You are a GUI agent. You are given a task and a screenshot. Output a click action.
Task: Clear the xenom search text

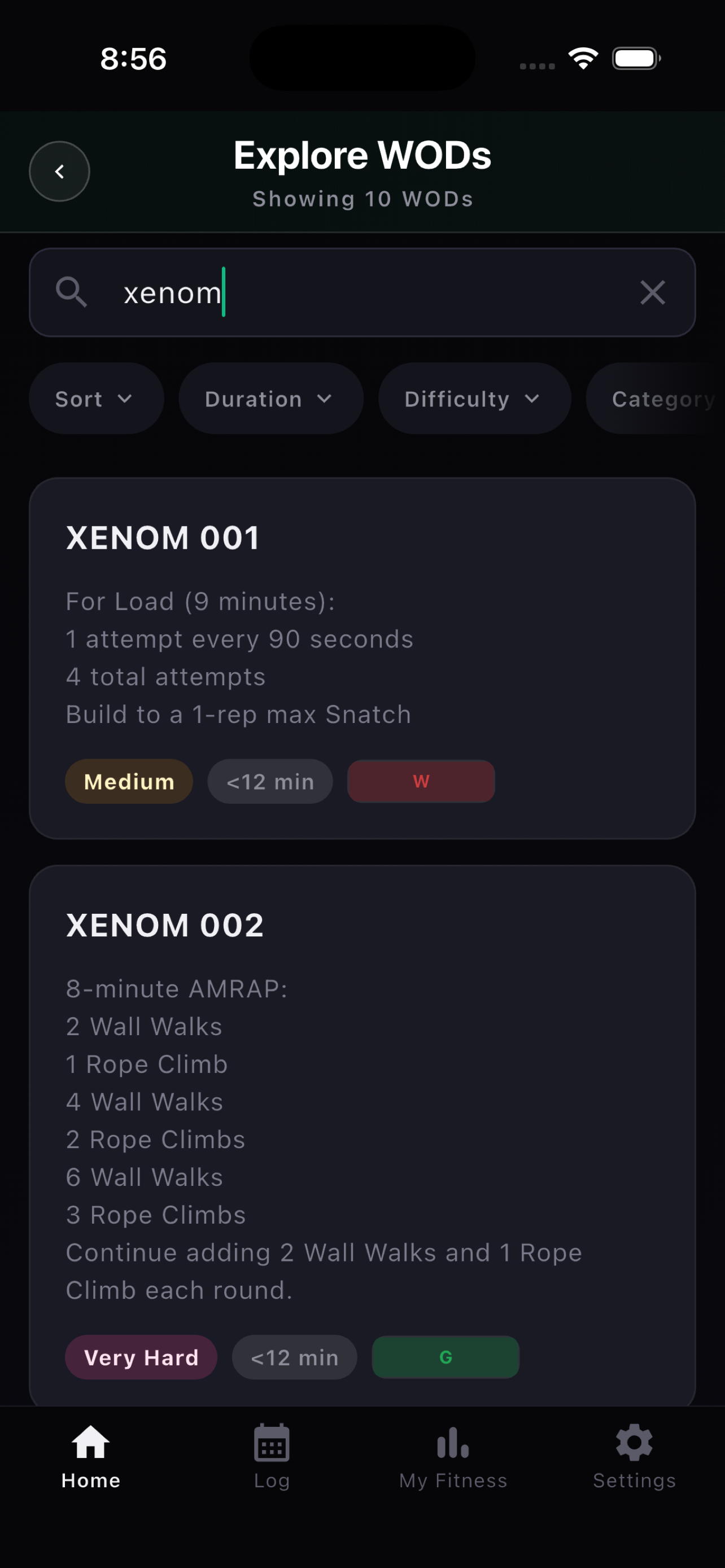coord(652,293)
